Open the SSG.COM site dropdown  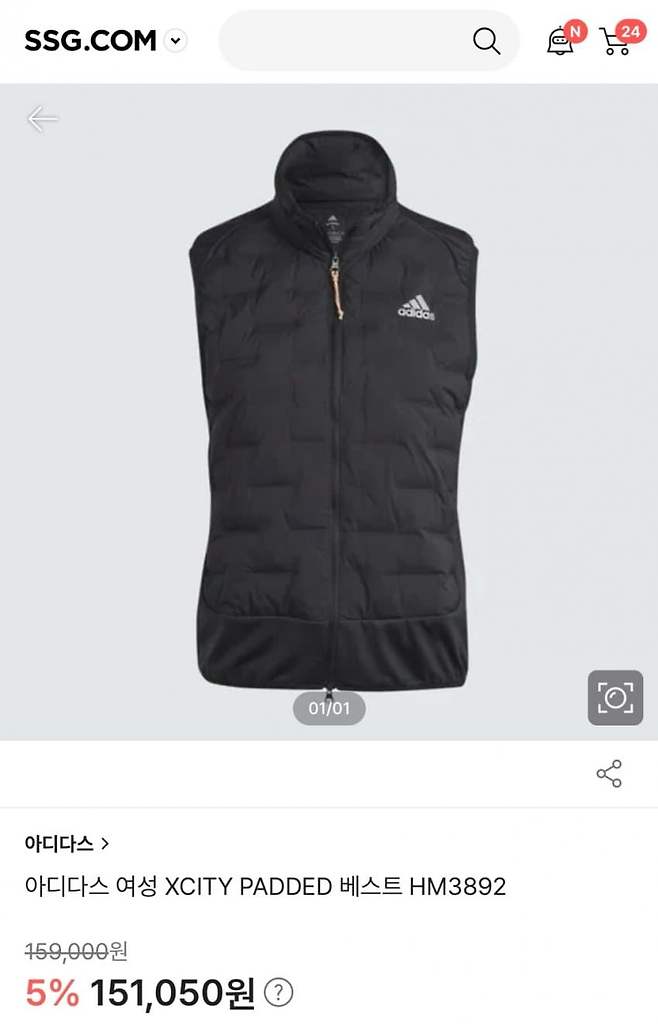click(176, 41)
